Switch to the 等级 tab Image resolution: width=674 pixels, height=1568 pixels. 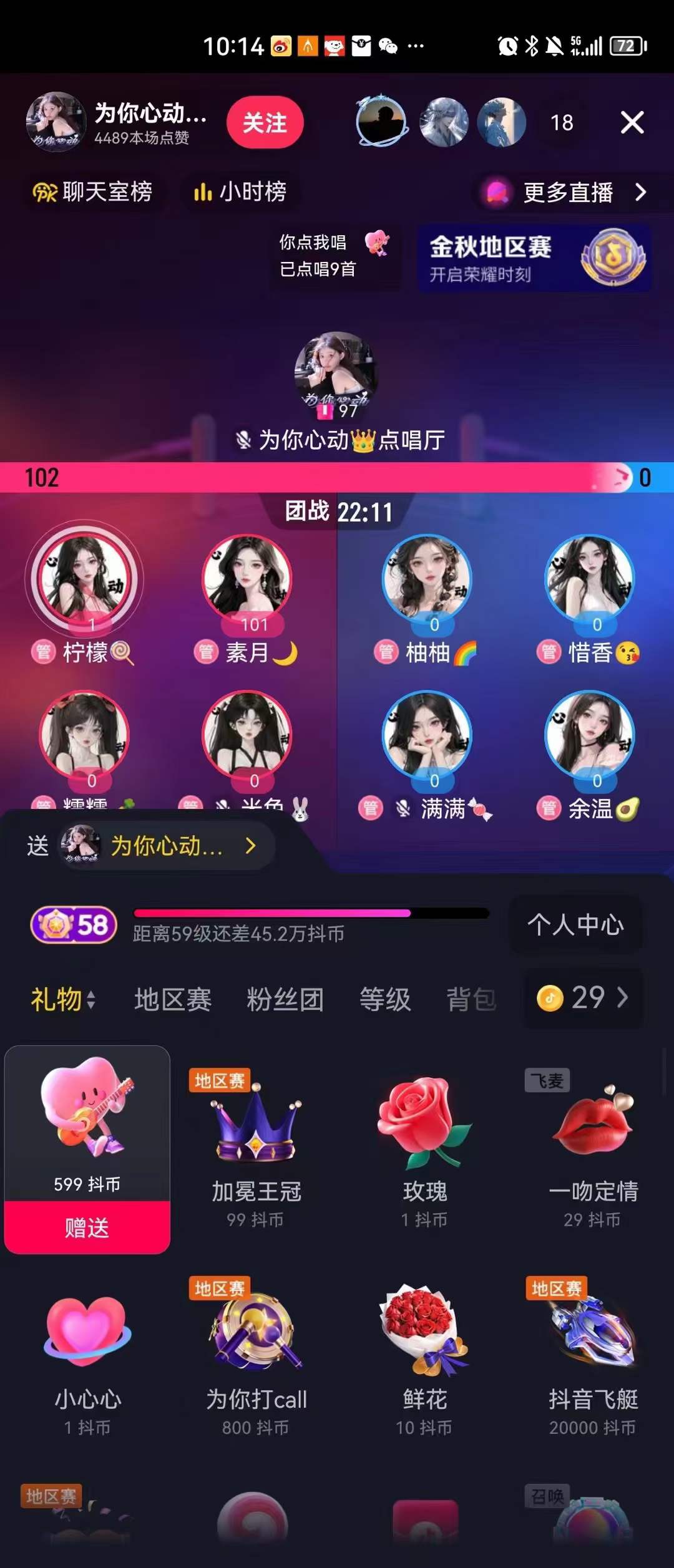[x=385, y=999]
